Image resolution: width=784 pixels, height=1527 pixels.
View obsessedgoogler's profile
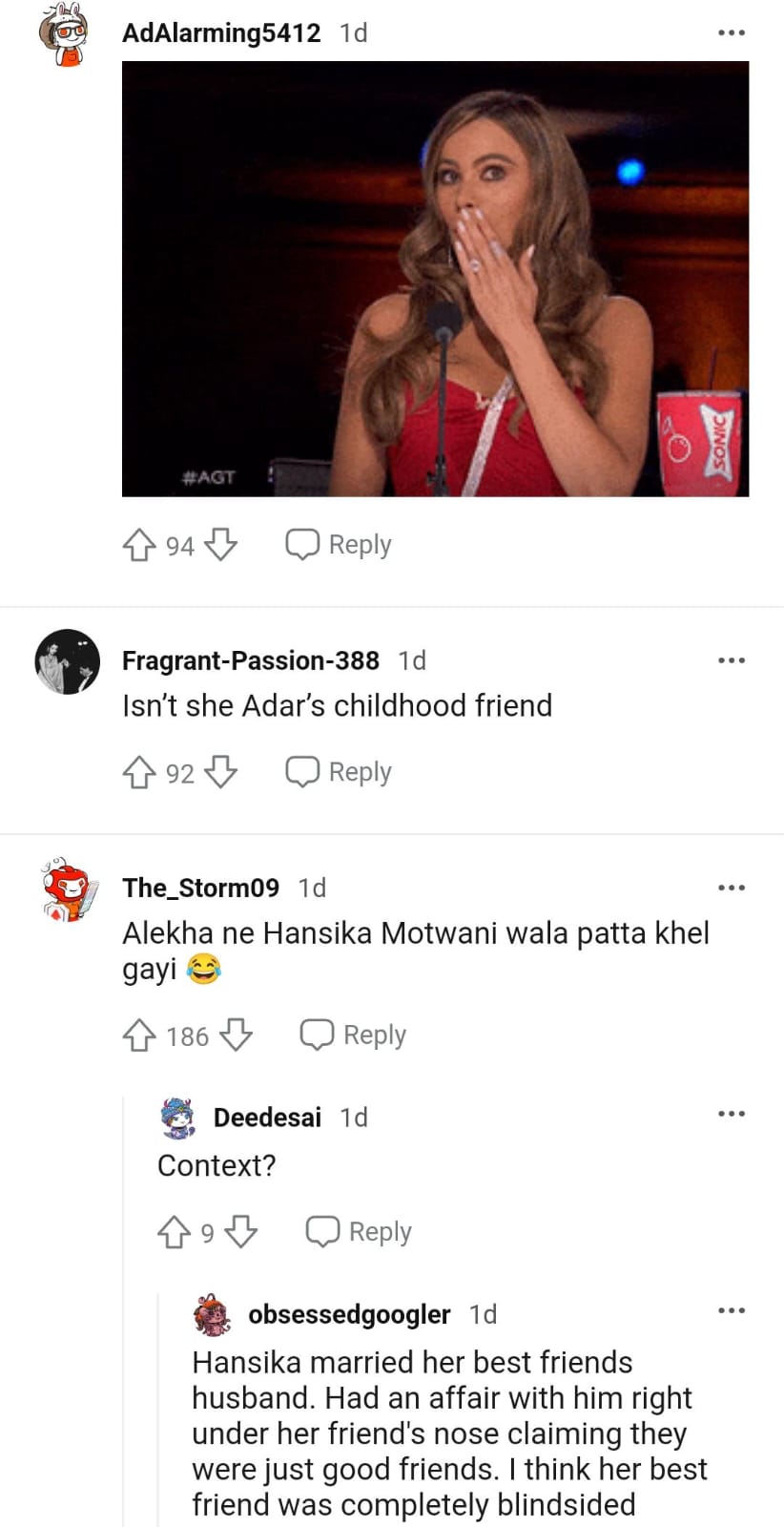click(348, 1314)
